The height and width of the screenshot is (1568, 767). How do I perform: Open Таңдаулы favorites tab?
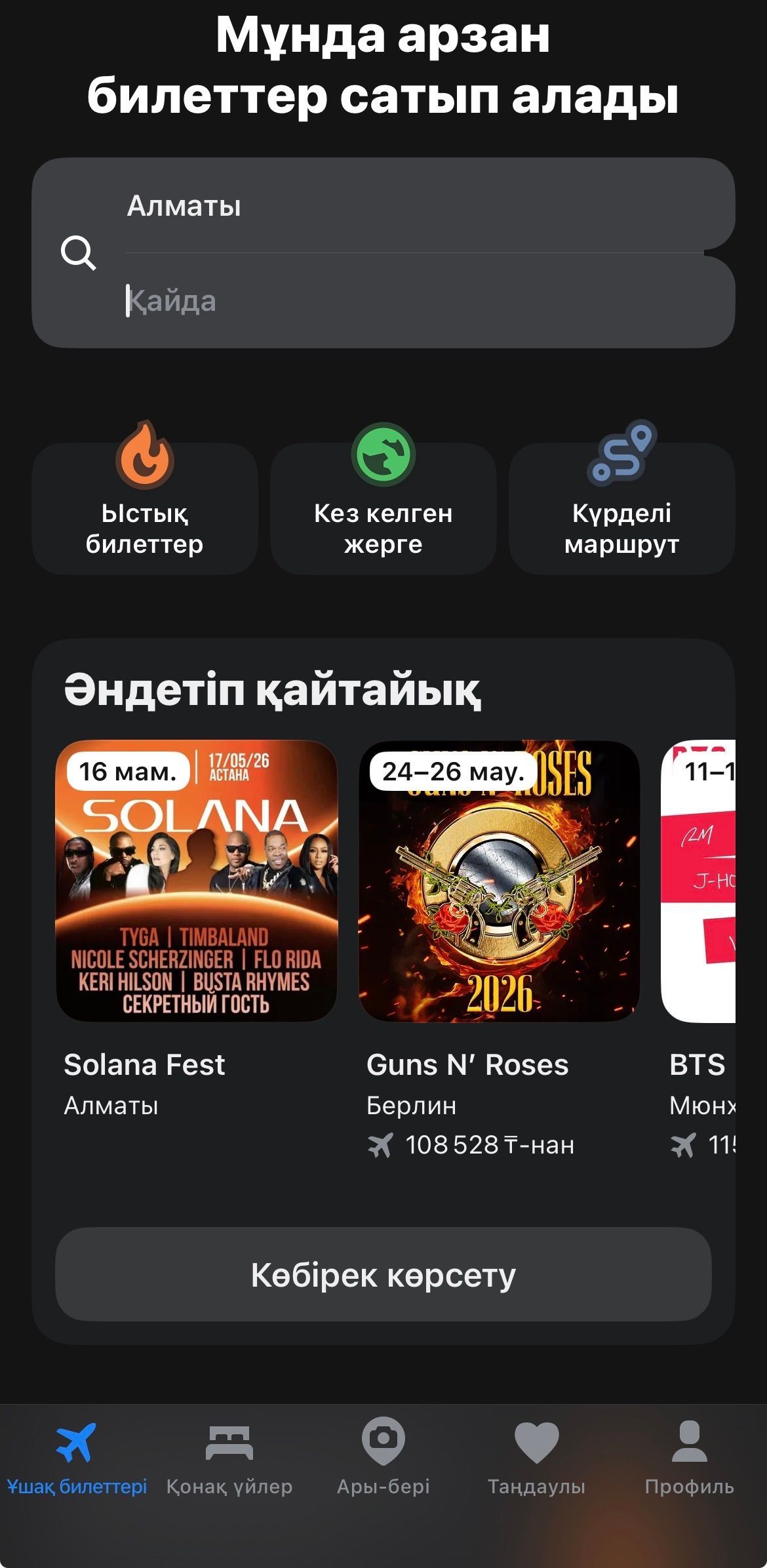tap(536, 1457)
